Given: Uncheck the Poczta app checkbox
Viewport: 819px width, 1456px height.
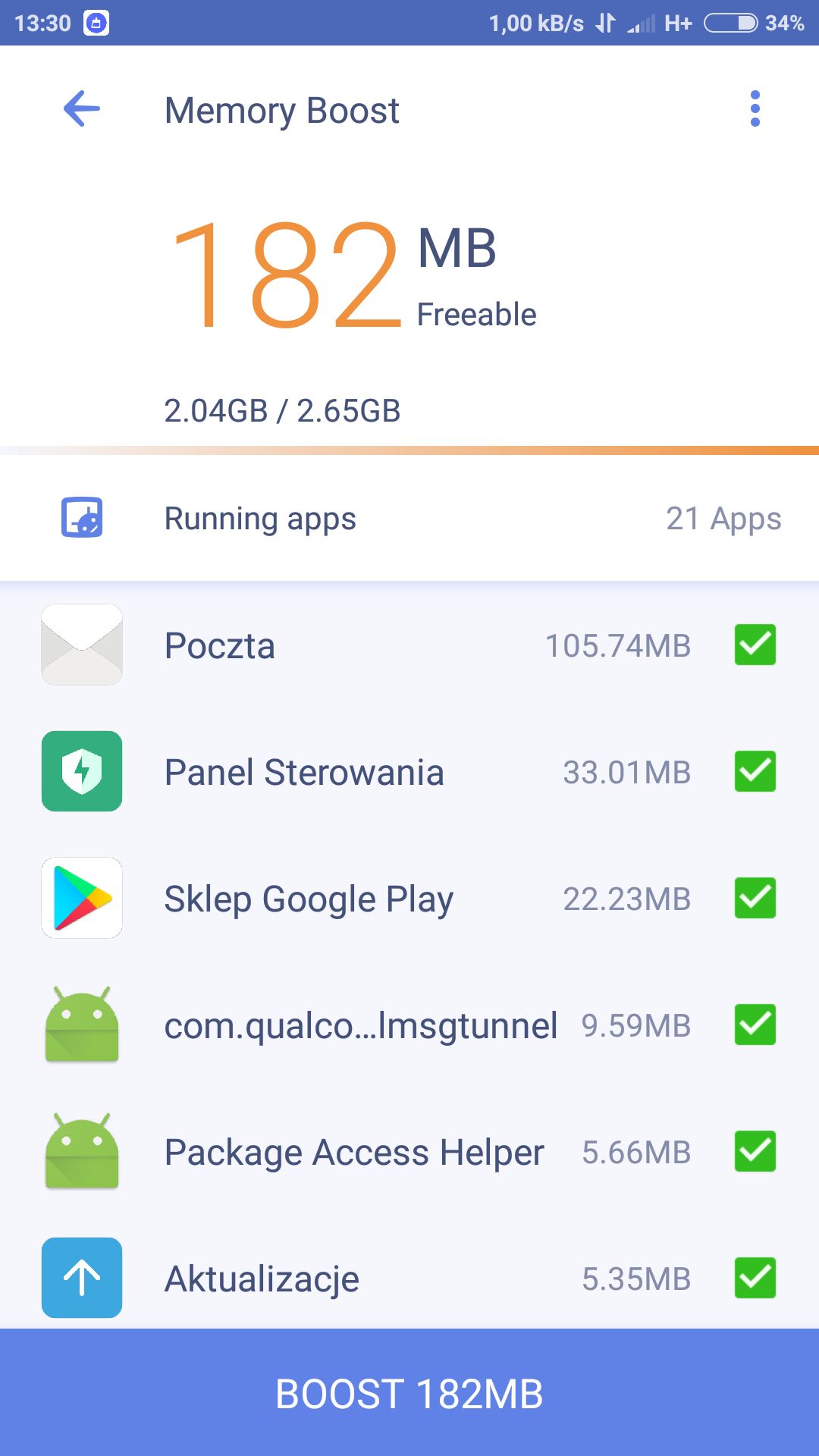Looking at the screenshot, I should [755, 645].
